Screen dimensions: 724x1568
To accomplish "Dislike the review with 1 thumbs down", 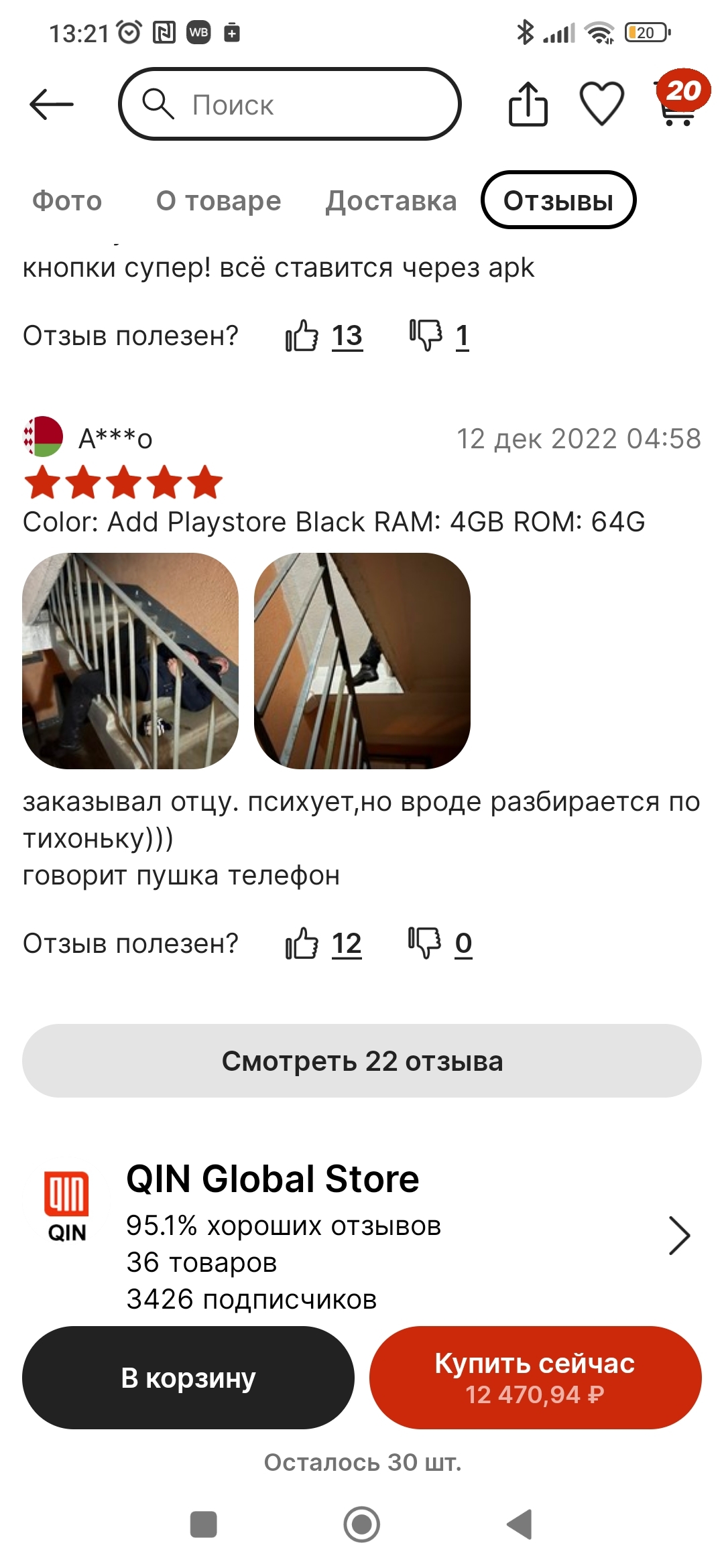I will [x=426, y=334].
